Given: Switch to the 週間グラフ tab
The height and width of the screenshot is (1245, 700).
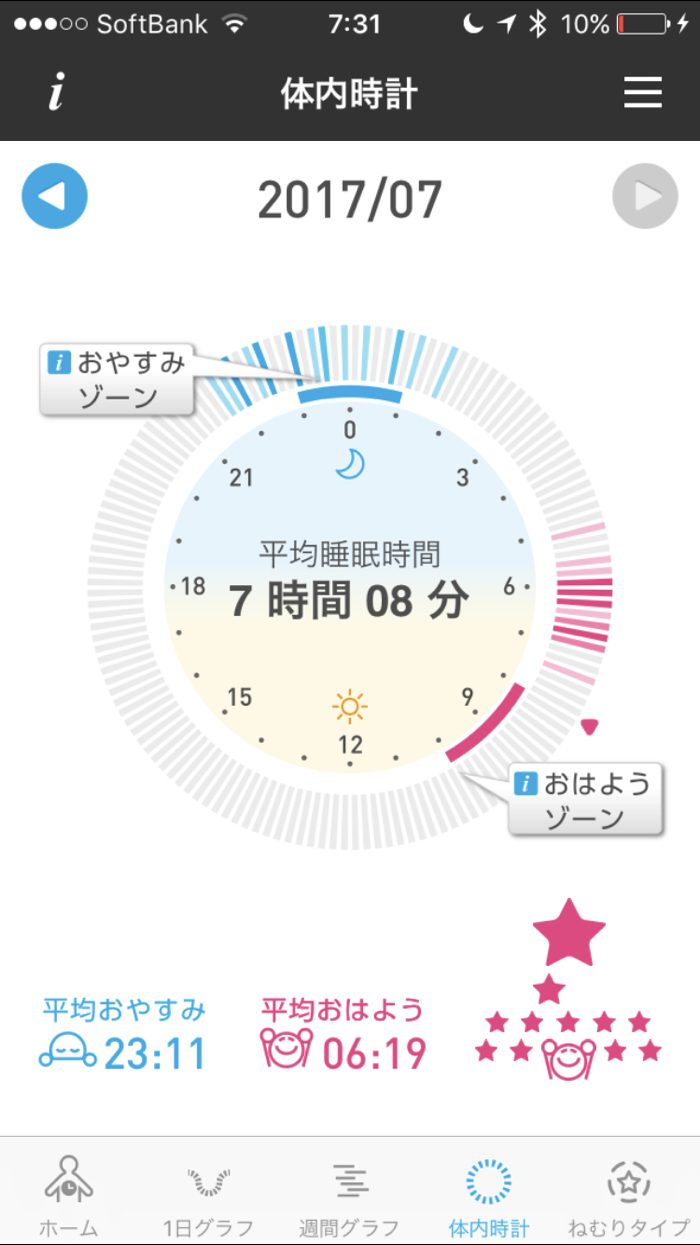Looking at the screenshot, I should (x=349, y=1195).
